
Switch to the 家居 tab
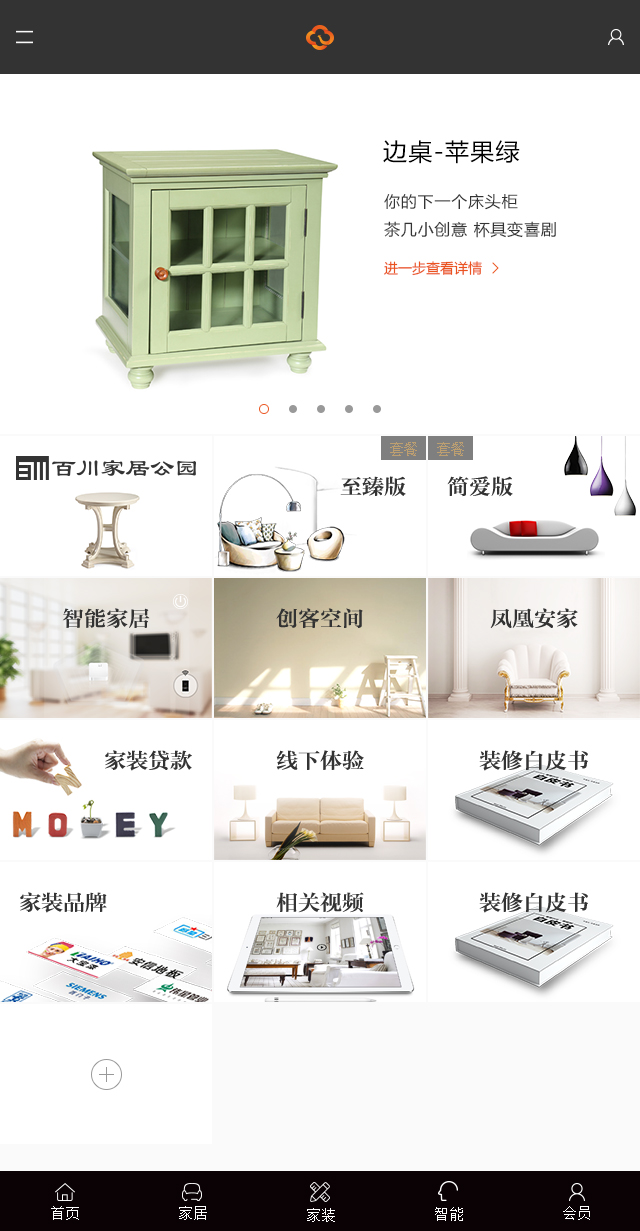[192, 1201]
